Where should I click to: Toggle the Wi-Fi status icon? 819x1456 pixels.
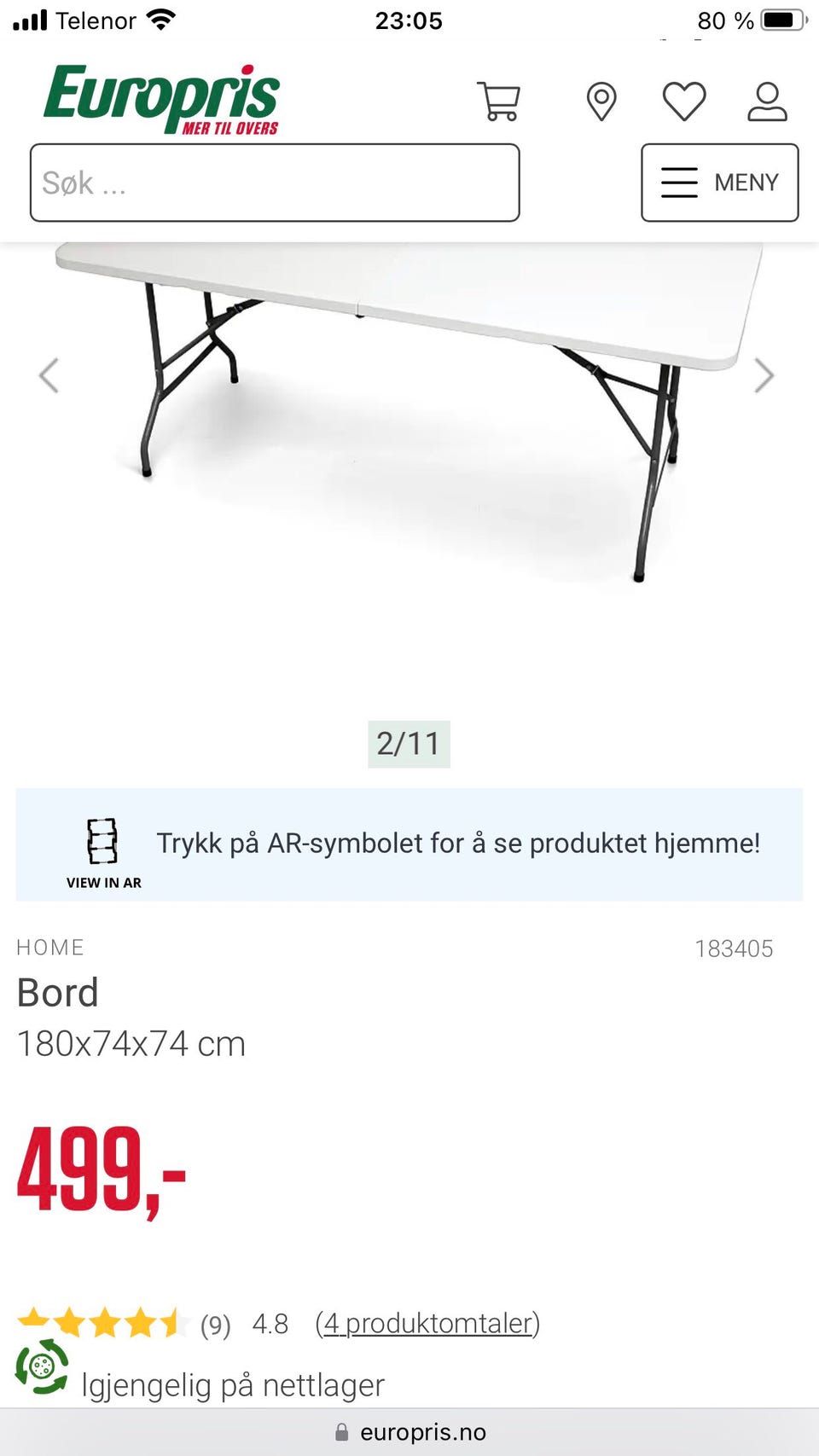(160, 19)
